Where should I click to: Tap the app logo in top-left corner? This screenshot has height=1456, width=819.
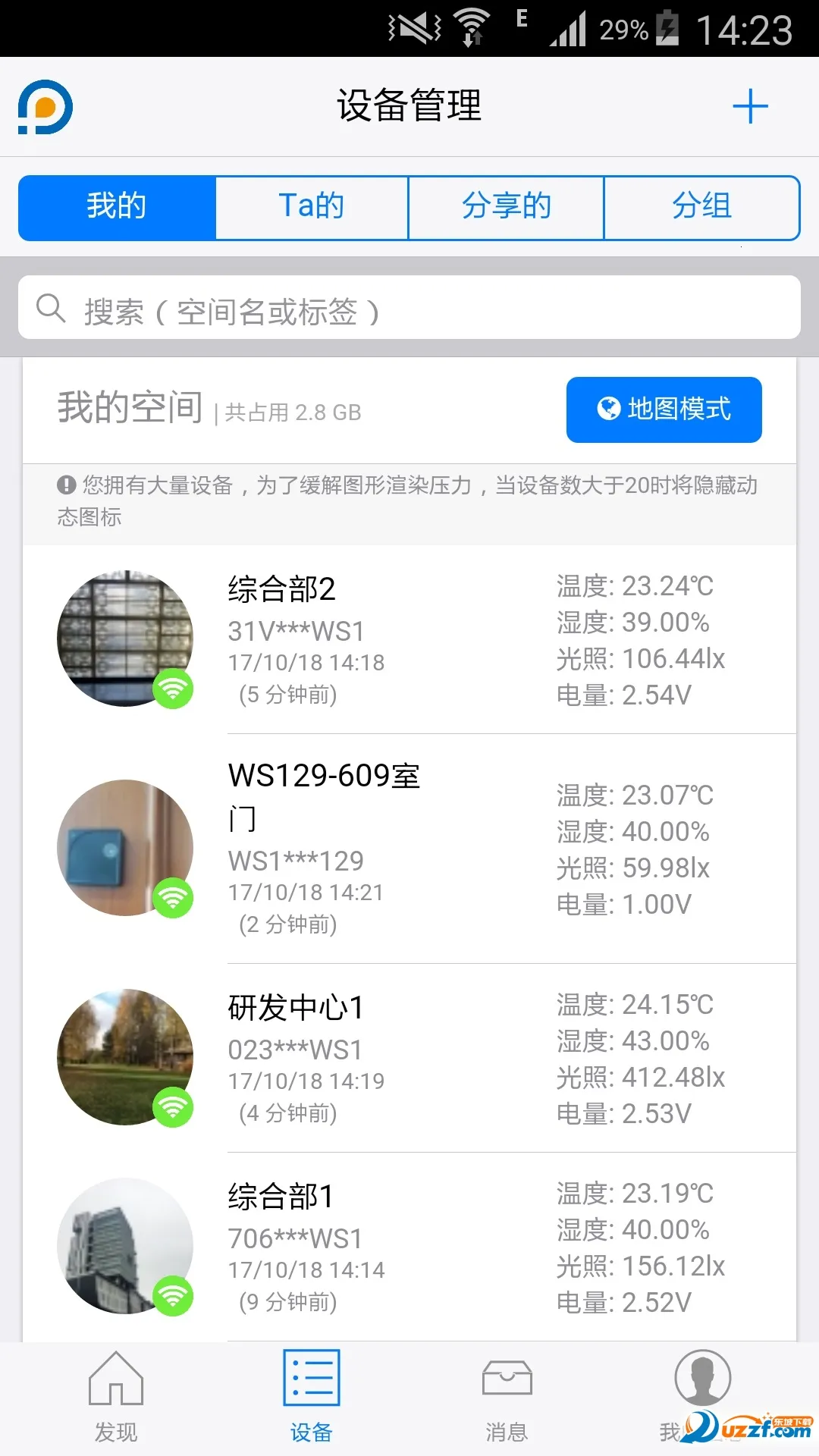point(45,107)
